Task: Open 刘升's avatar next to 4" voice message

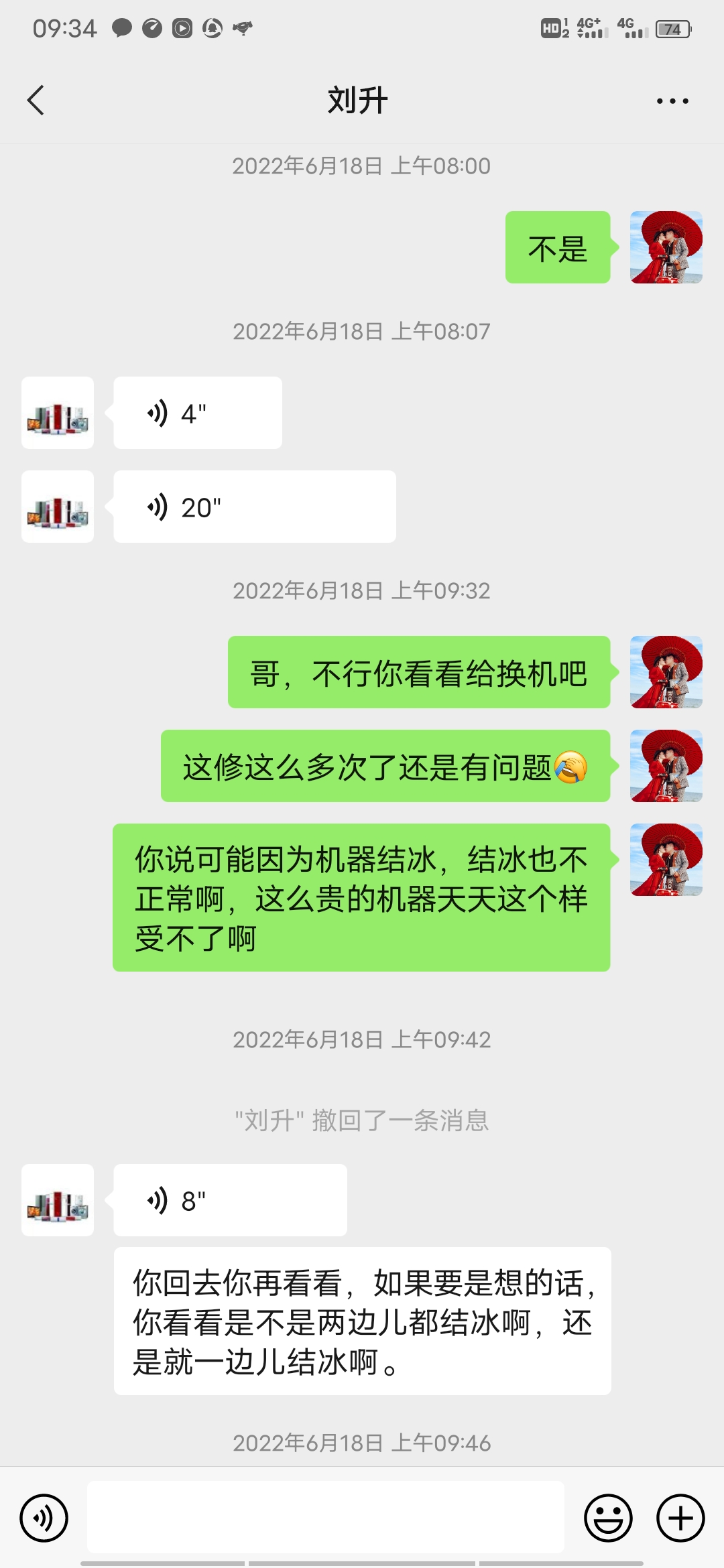Action: point(58,413)
